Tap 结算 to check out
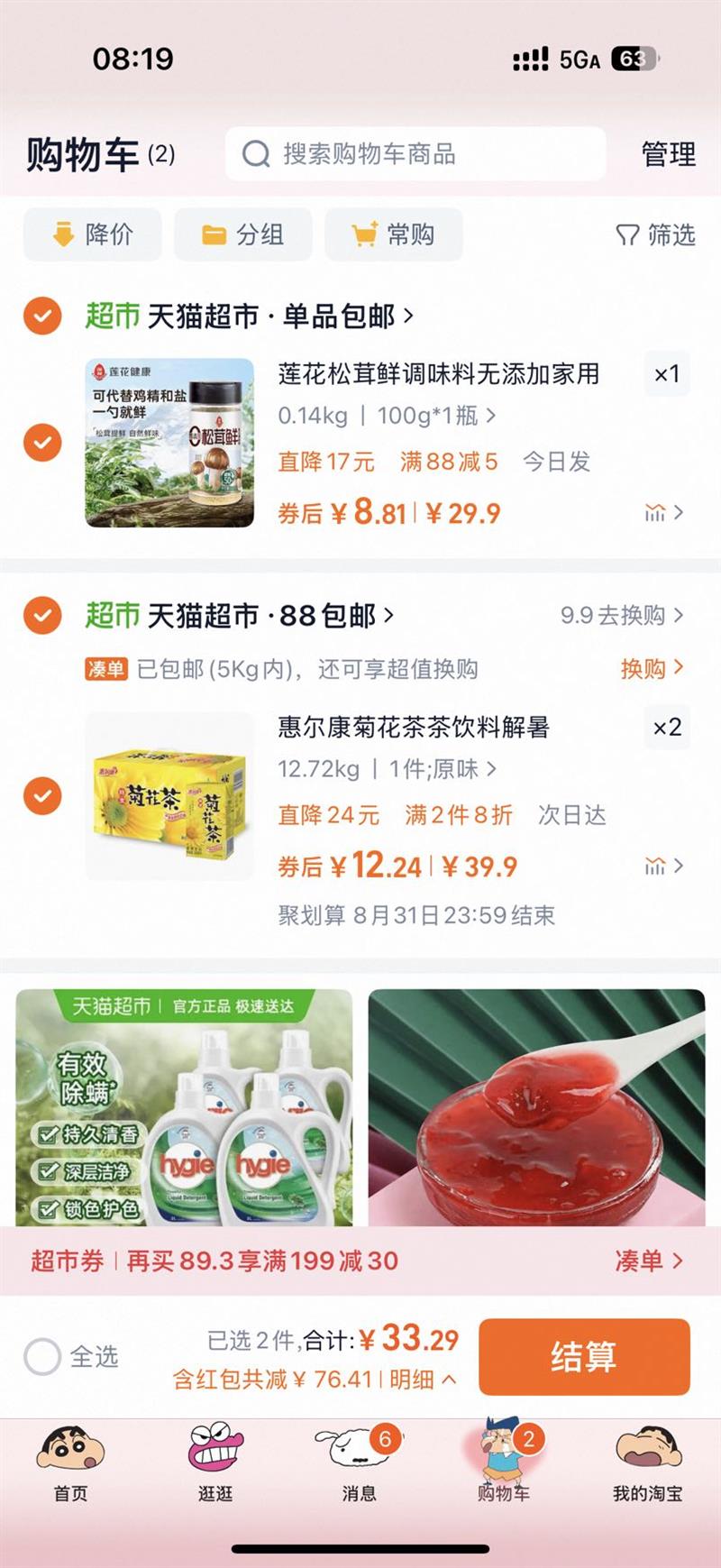Viewport: 721px width, 1568px height. pos(584,1356)
